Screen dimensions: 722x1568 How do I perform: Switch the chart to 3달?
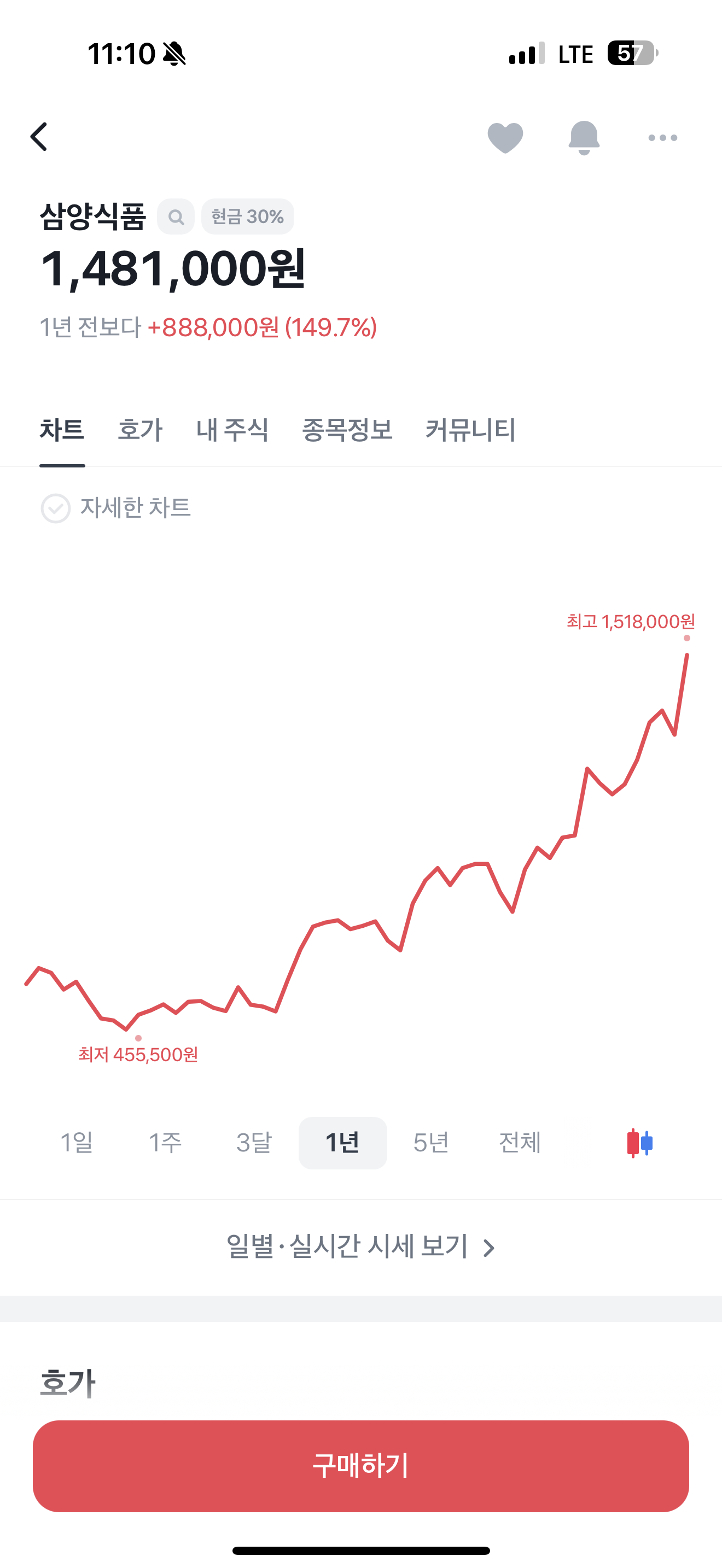click(254, 1143)
